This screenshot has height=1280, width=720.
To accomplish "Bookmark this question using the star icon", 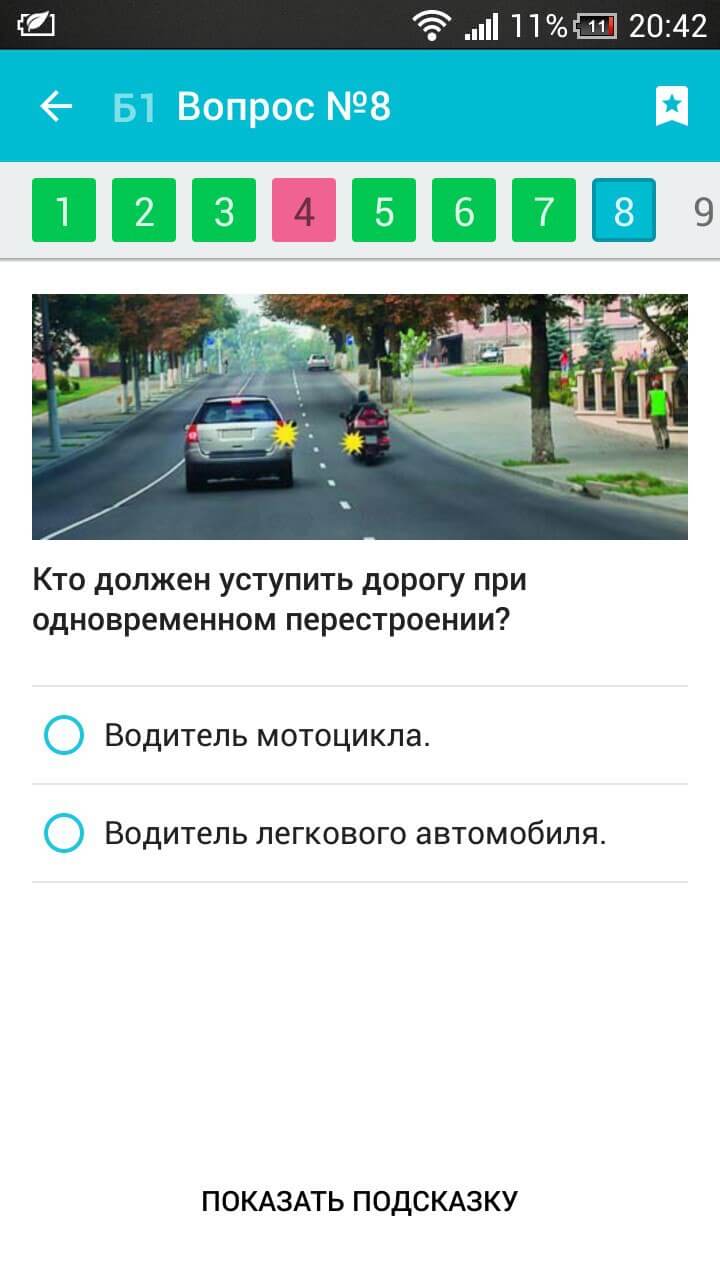I will tap(672, 104).
